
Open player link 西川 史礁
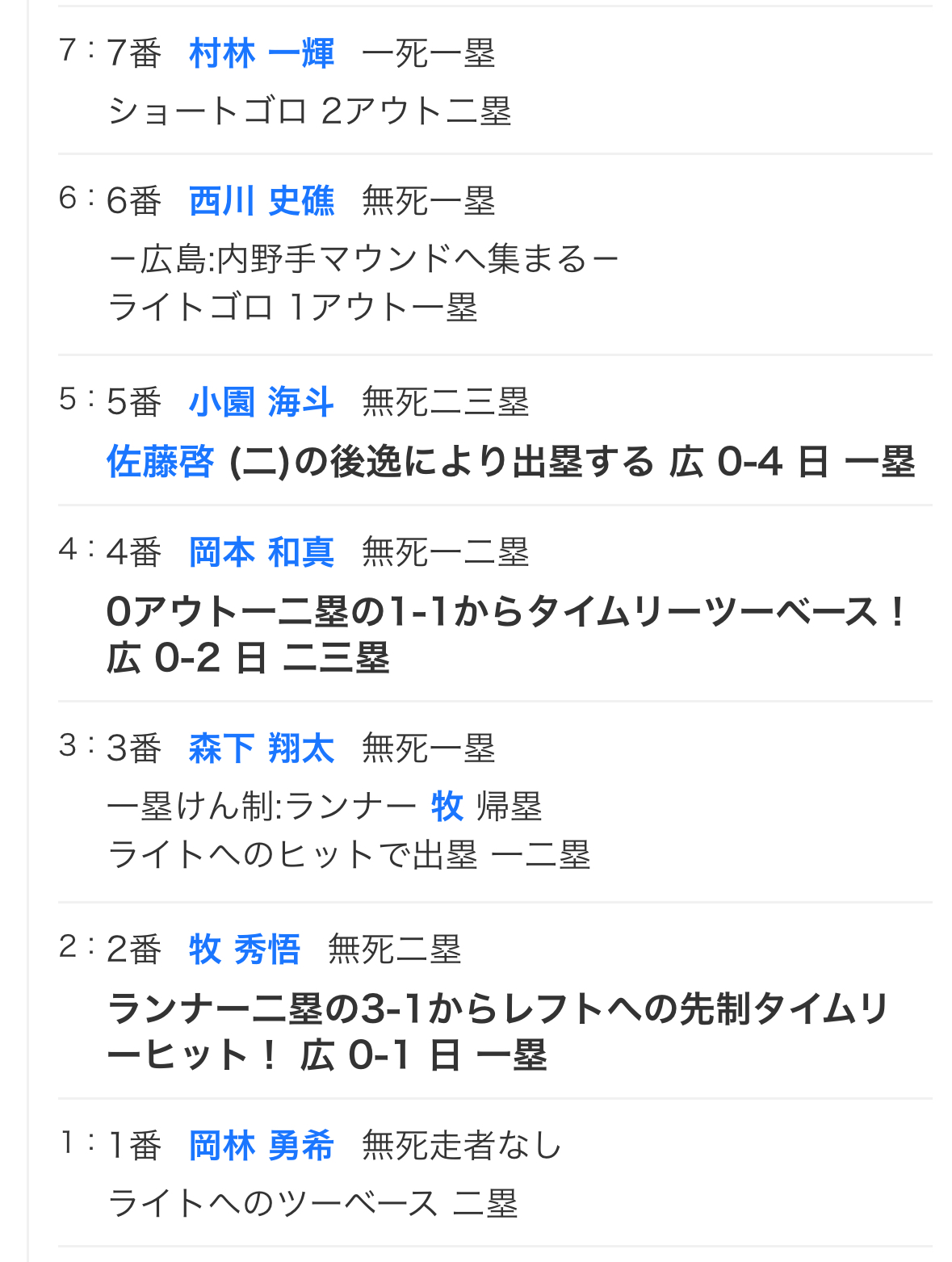[x=261, y=201]
